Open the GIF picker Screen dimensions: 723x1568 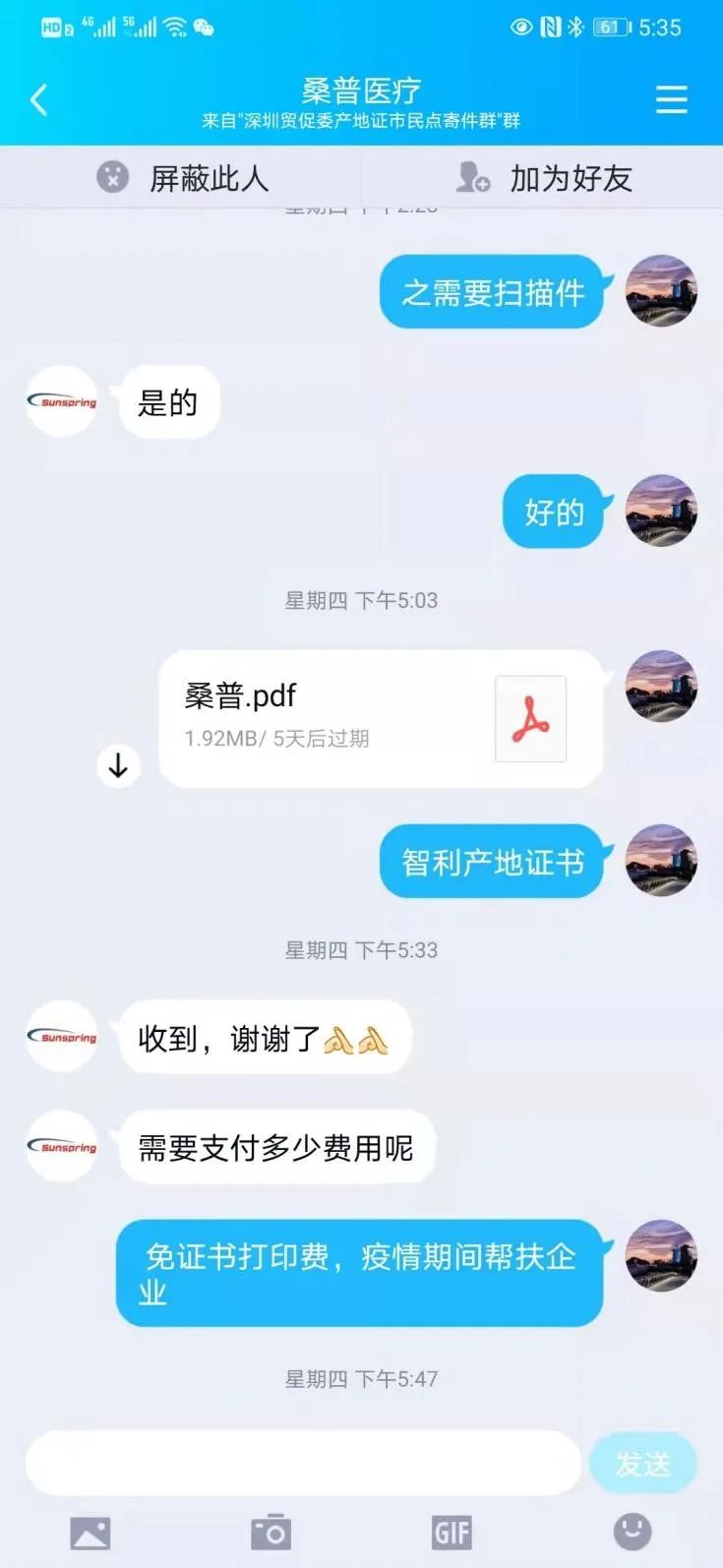click(452, 1533)
